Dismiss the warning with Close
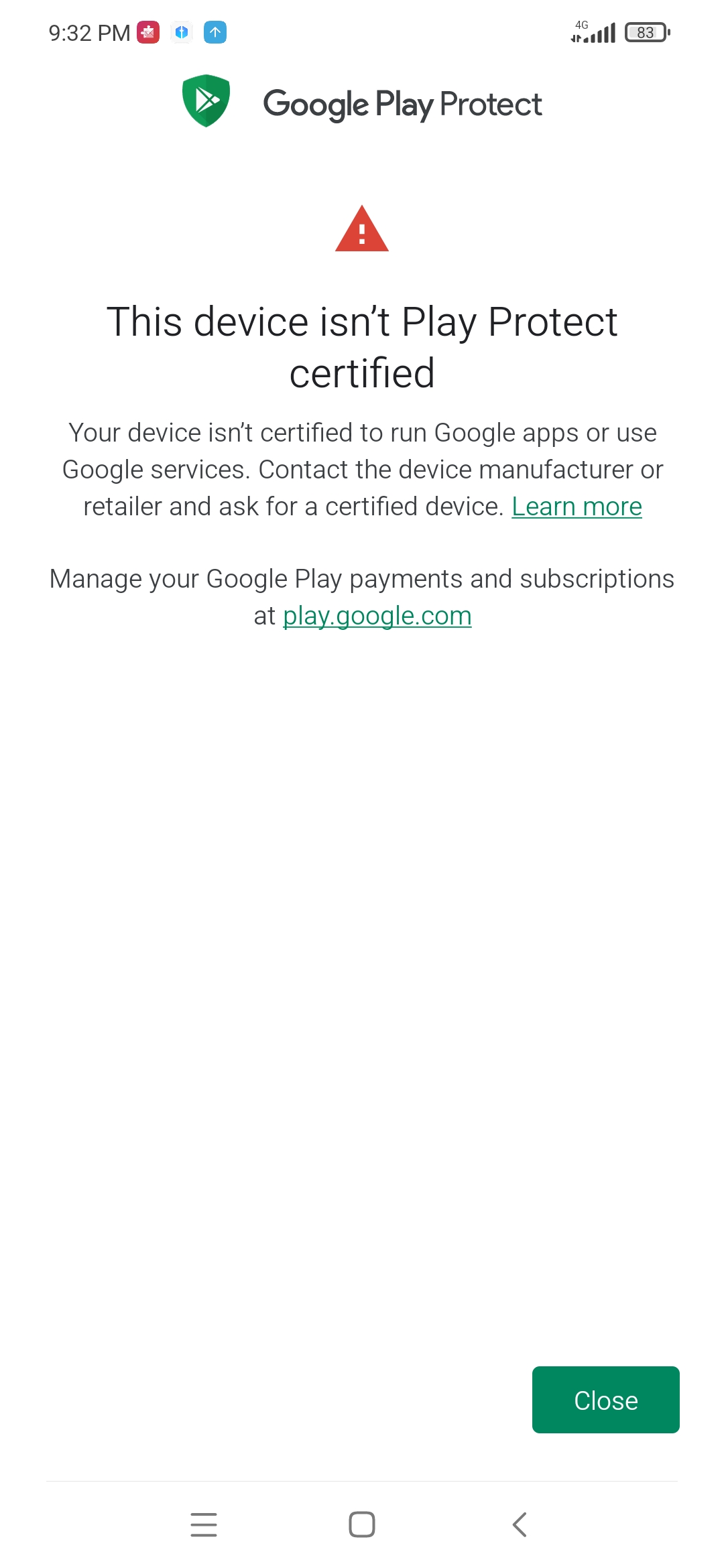This screenshot has height=1568, width=724. coord(605,1400)
